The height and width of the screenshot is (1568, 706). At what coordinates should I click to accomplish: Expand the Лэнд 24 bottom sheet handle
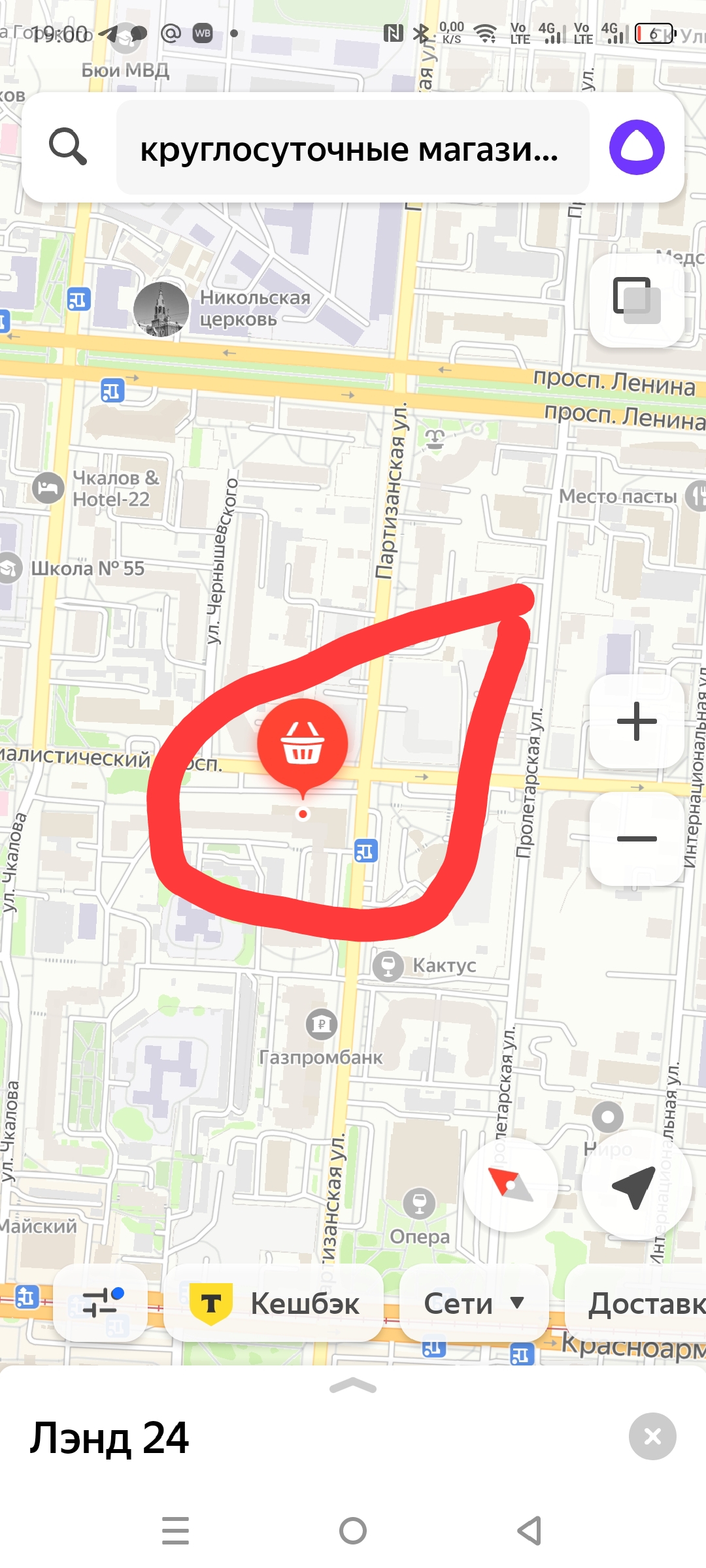click(x=353, y=1385)
